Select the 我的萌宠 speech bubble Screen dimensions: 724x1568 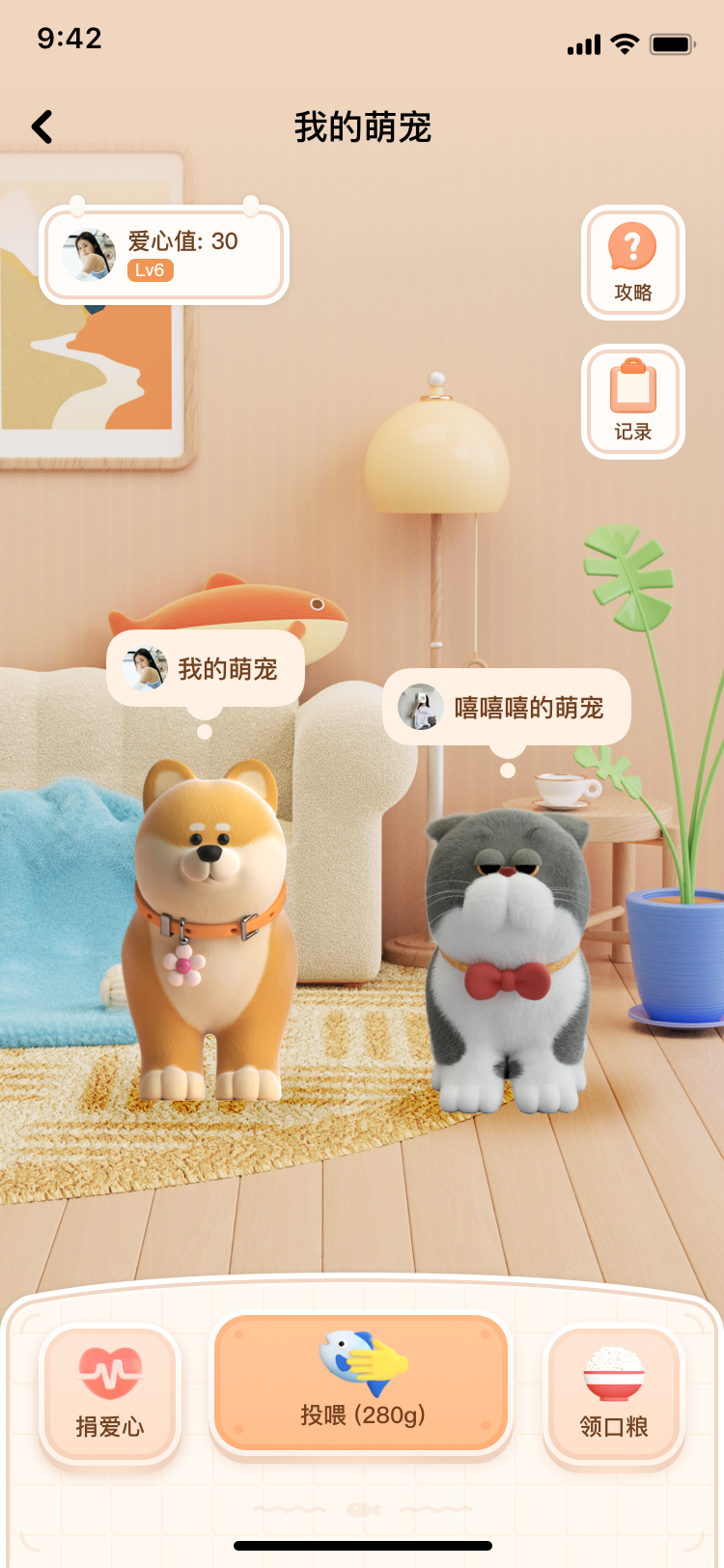click(x=206, y=668)
